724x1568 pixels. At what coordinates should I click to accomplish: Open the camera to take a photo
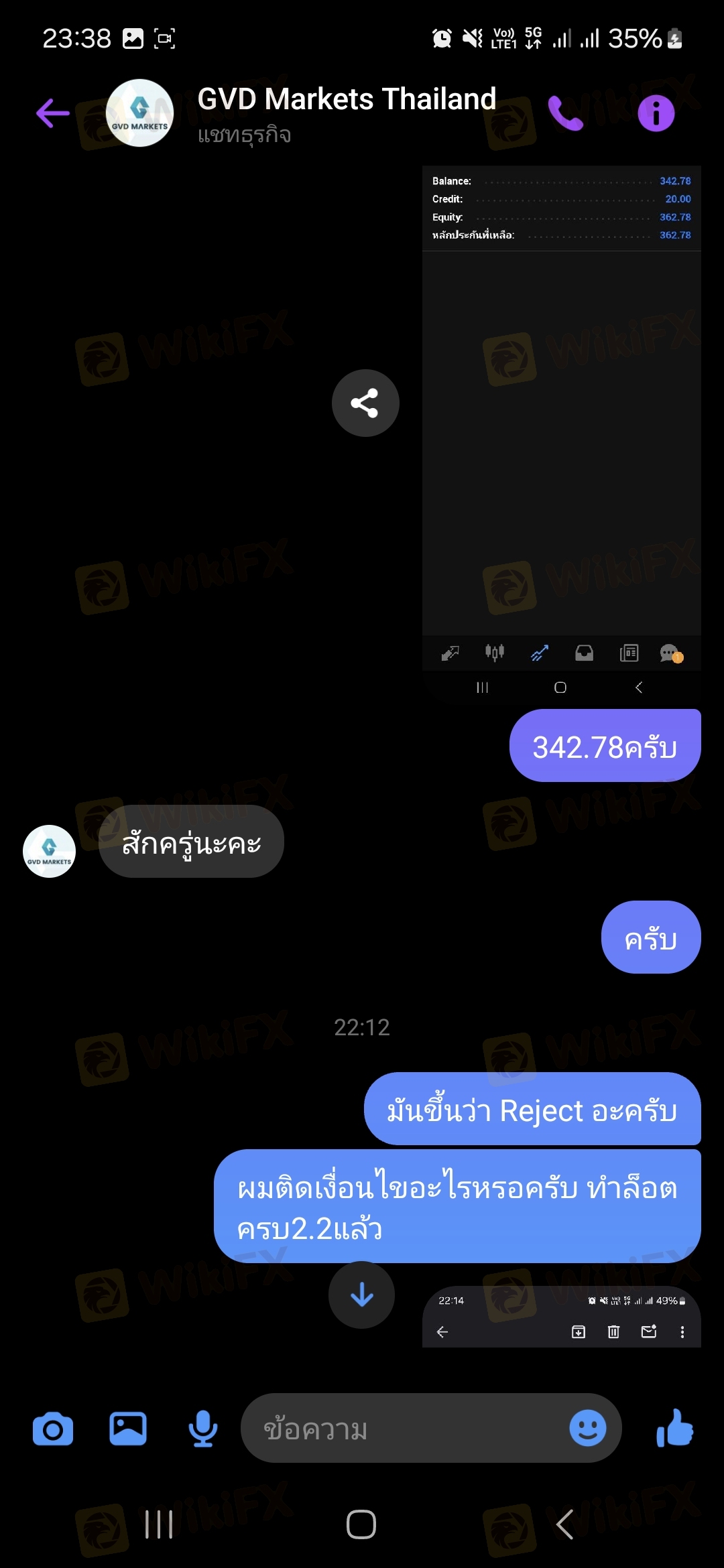(x=53, y=1429)
